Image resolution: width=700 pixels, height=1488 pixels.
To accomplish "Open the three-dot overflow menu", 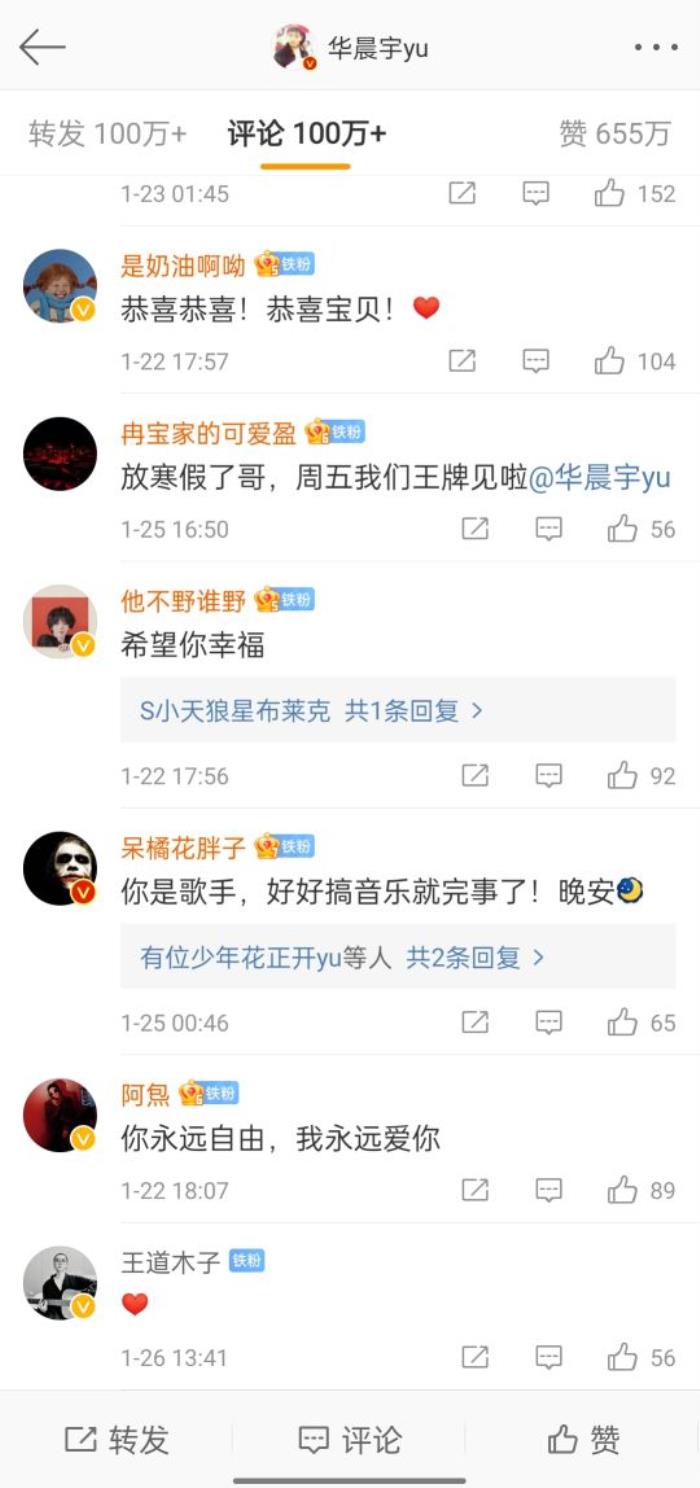I will 655,47.
